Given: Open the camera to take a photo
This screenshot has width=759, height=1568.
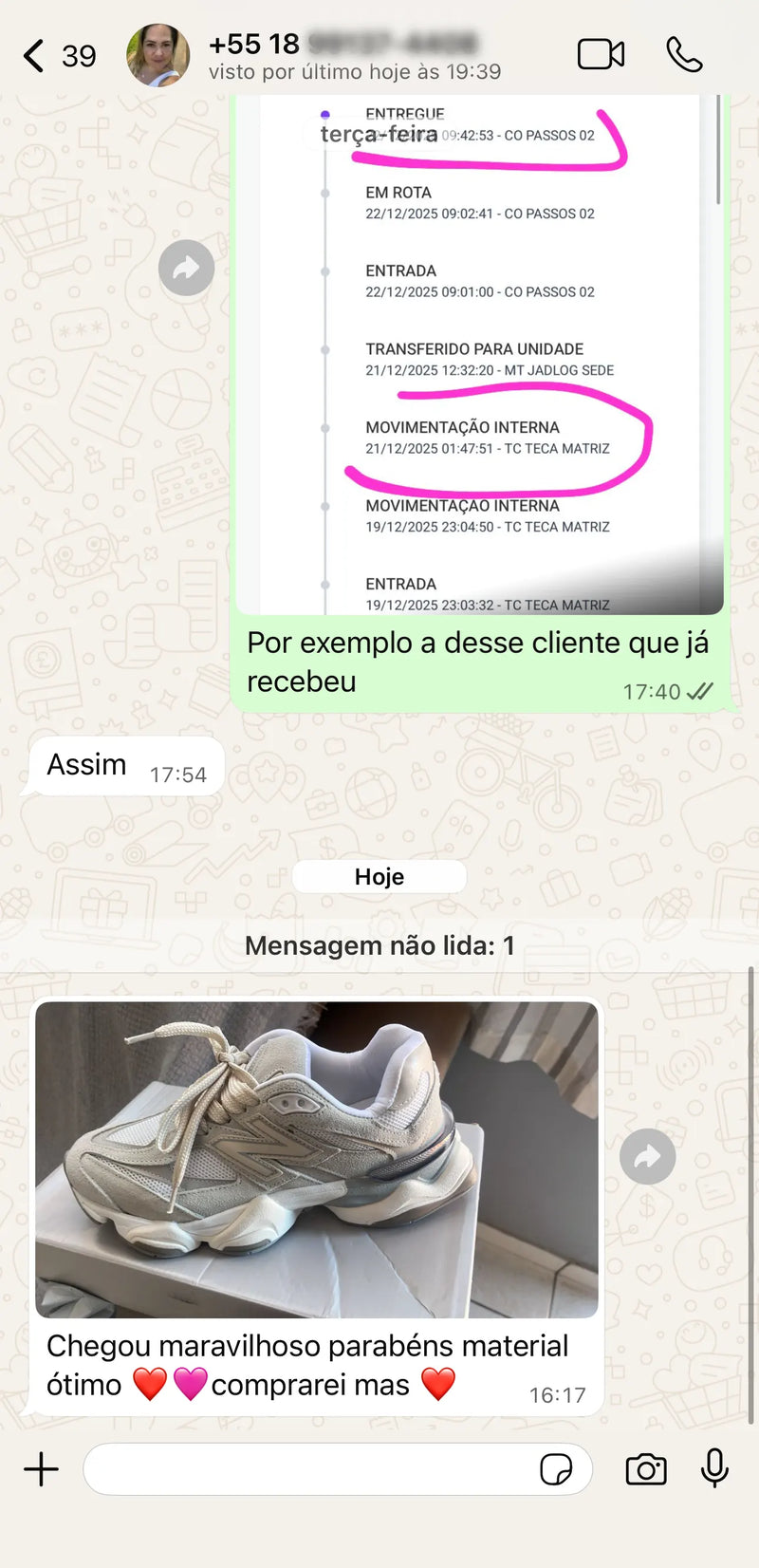Looking at the screenshot, I should pos(646,1467).
